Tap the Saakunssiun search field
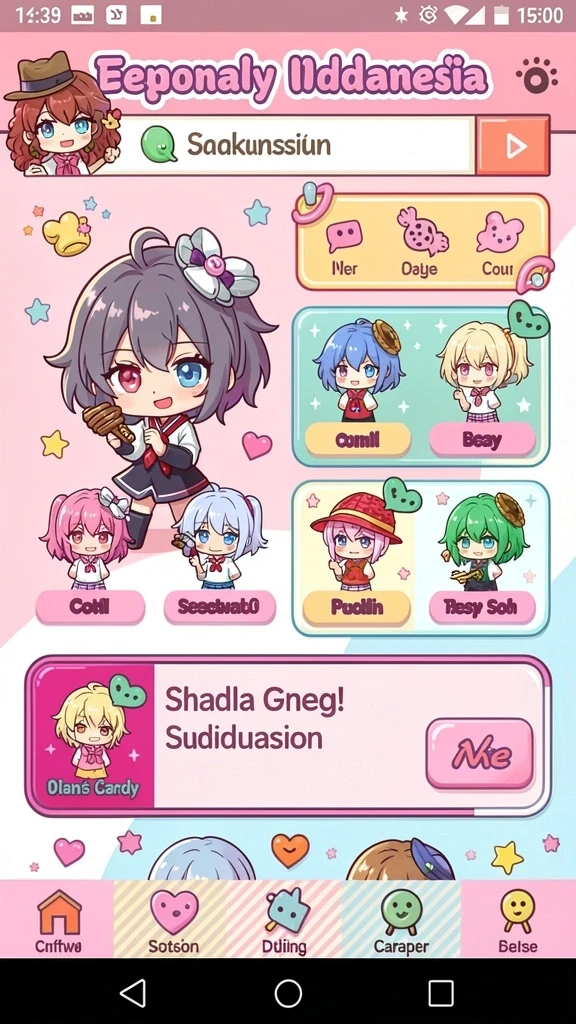The image size is (576, 1024). (299, 145)
